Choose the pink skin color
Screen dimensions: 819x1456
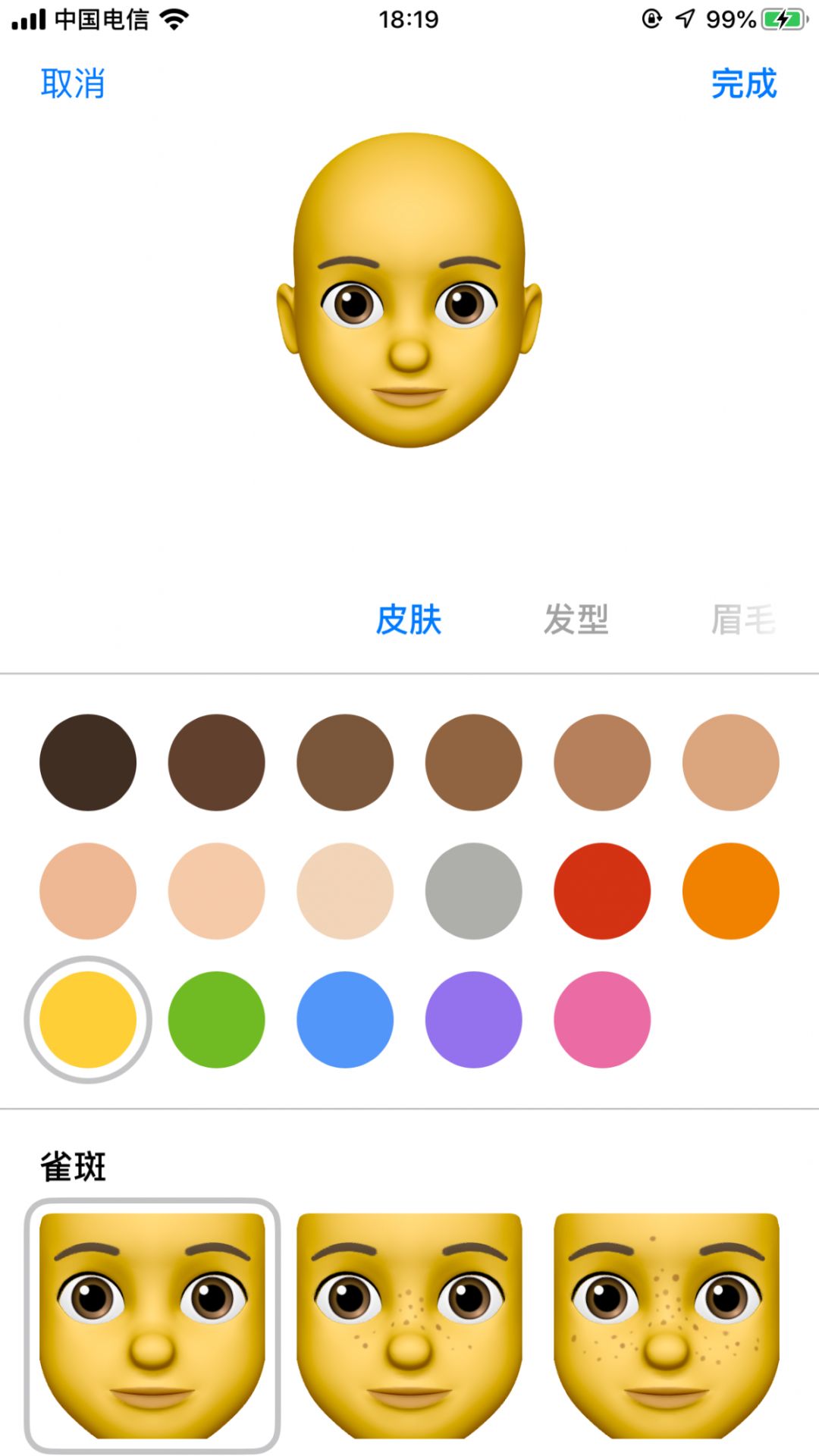click(x=602, y=1020)
